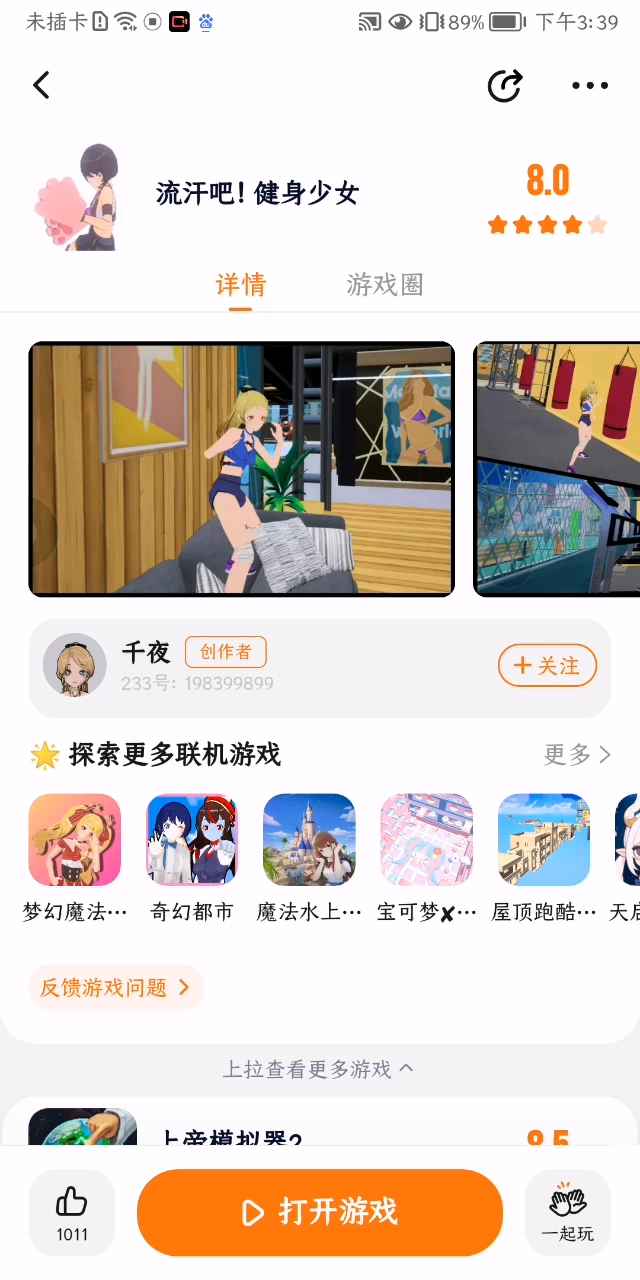Launch the game with 打开游戏
The height and width of the screenshot is (1280, 640).
320,1212
